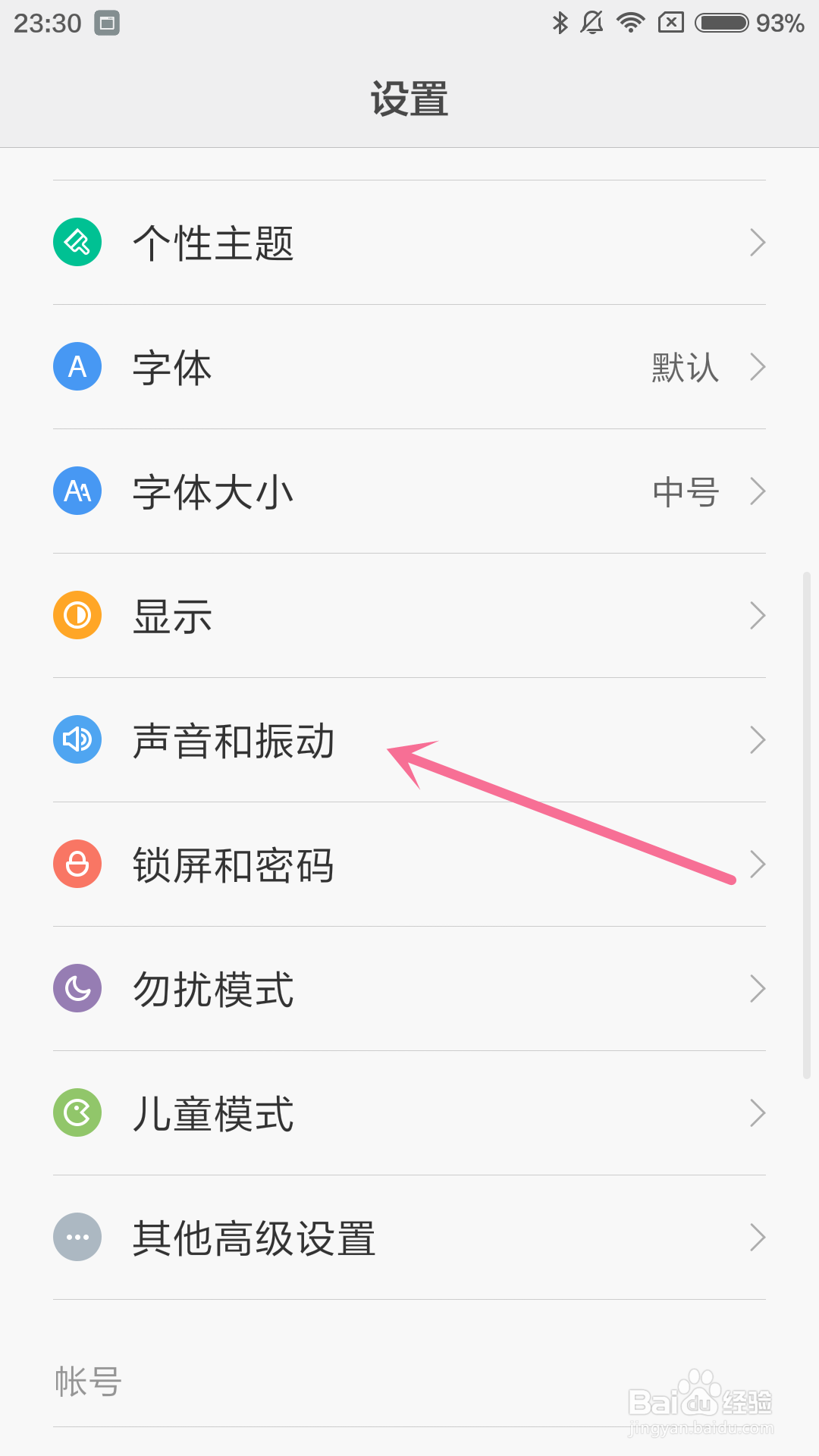Viewport: 819px width, 1456px height.
Task: Expand the 其他高级设置 settings via its chevron
Action: 758,1237
